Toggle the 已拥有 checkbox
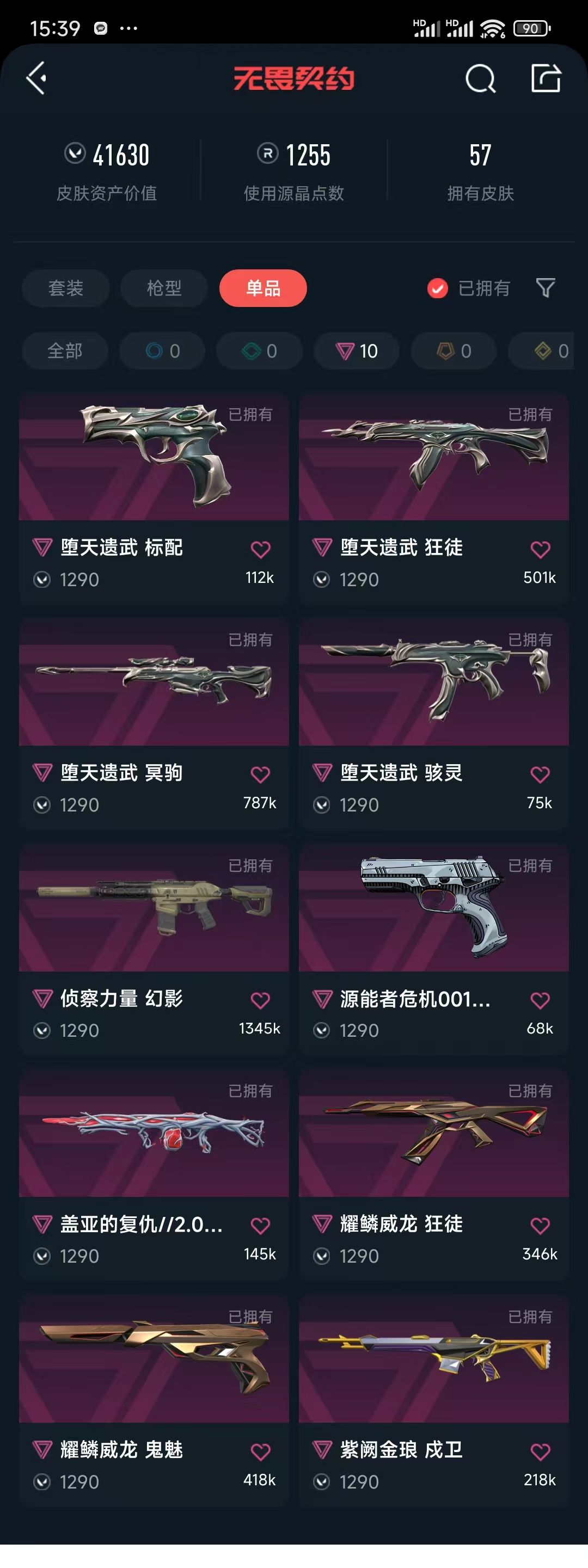The width and height of the screenshot is (588, 1568). click(438, 288)
